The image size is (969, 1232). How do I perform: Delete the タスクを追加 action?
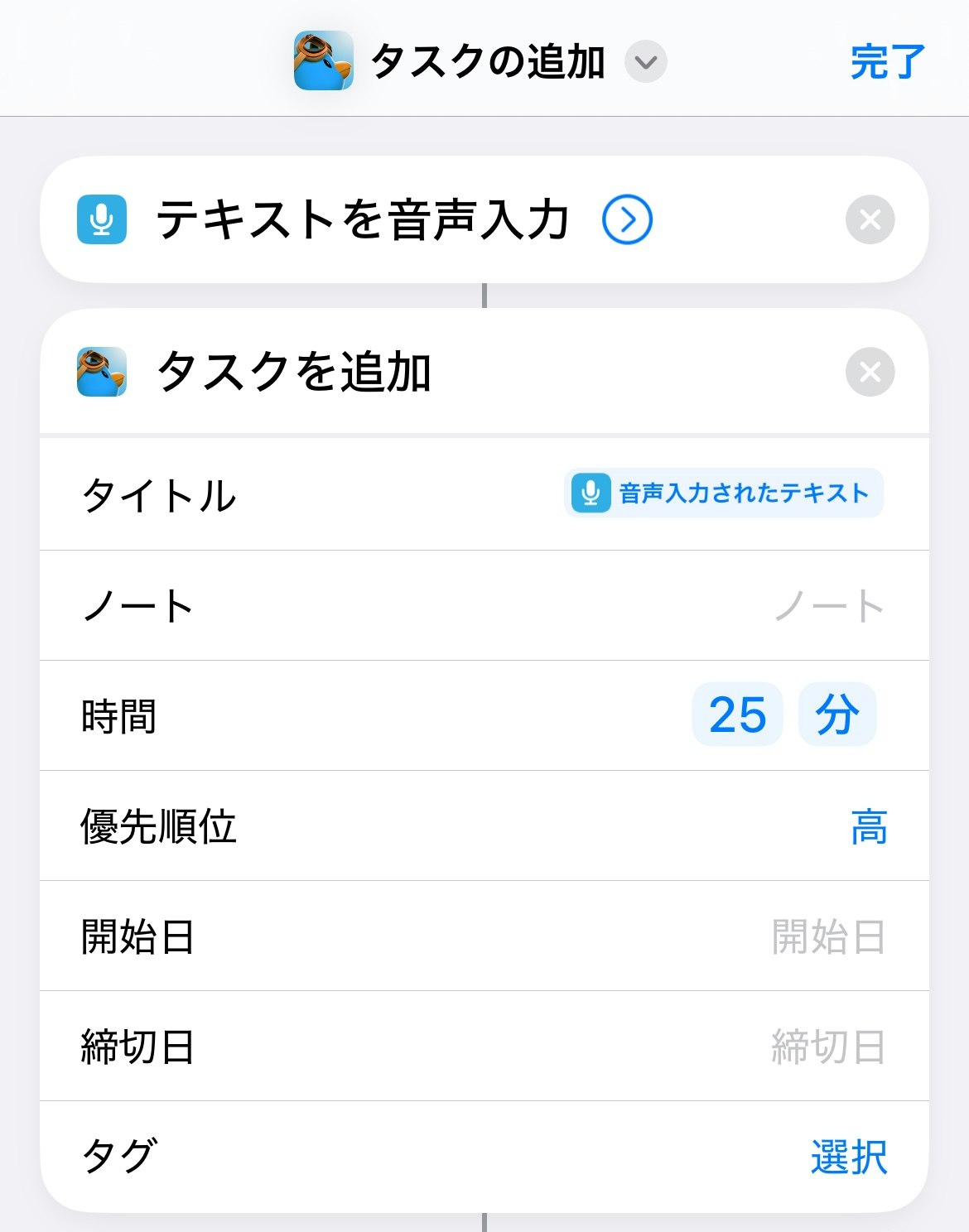[870, 372]
